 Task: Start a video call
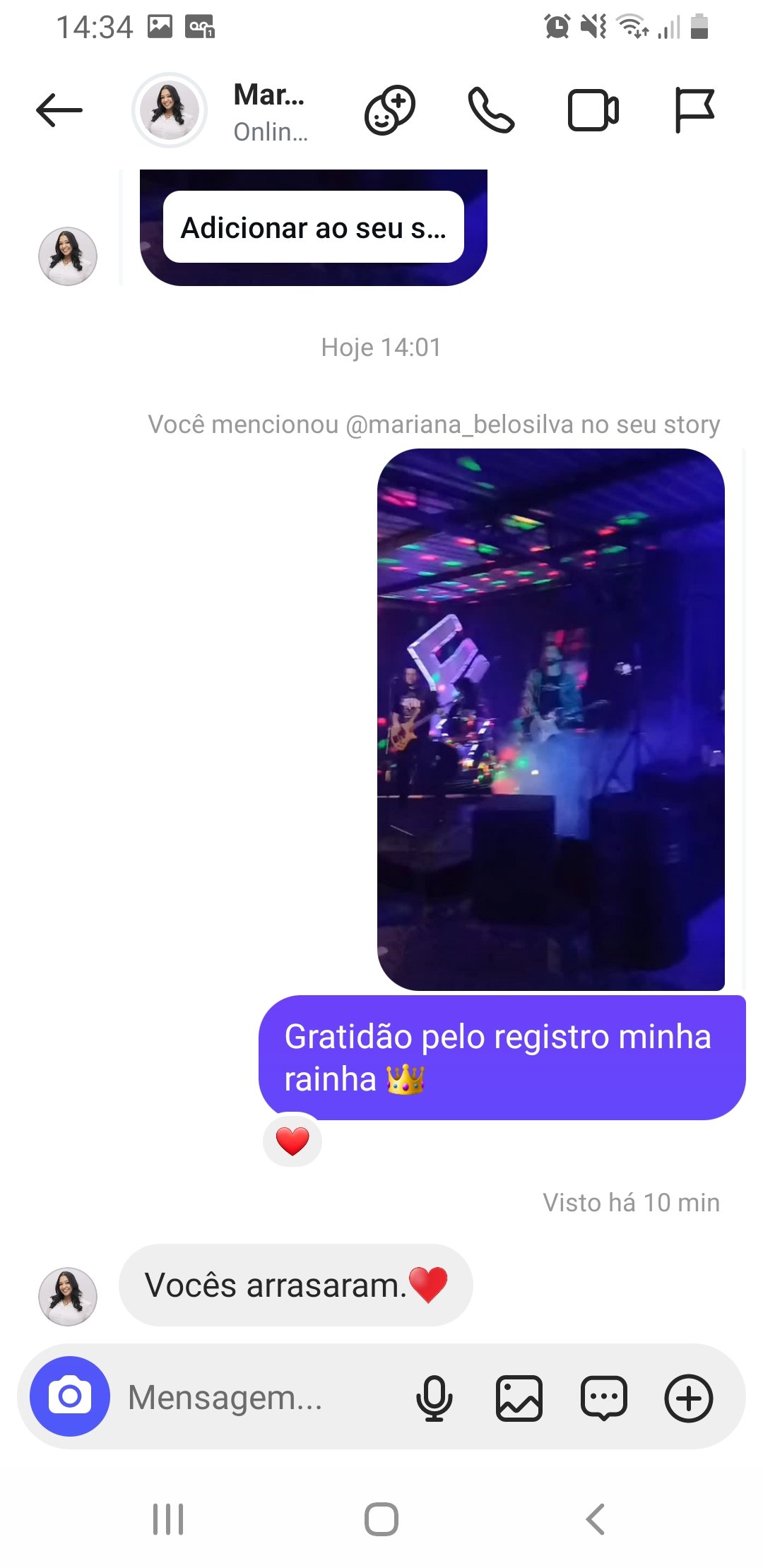[x=593, y=110]
